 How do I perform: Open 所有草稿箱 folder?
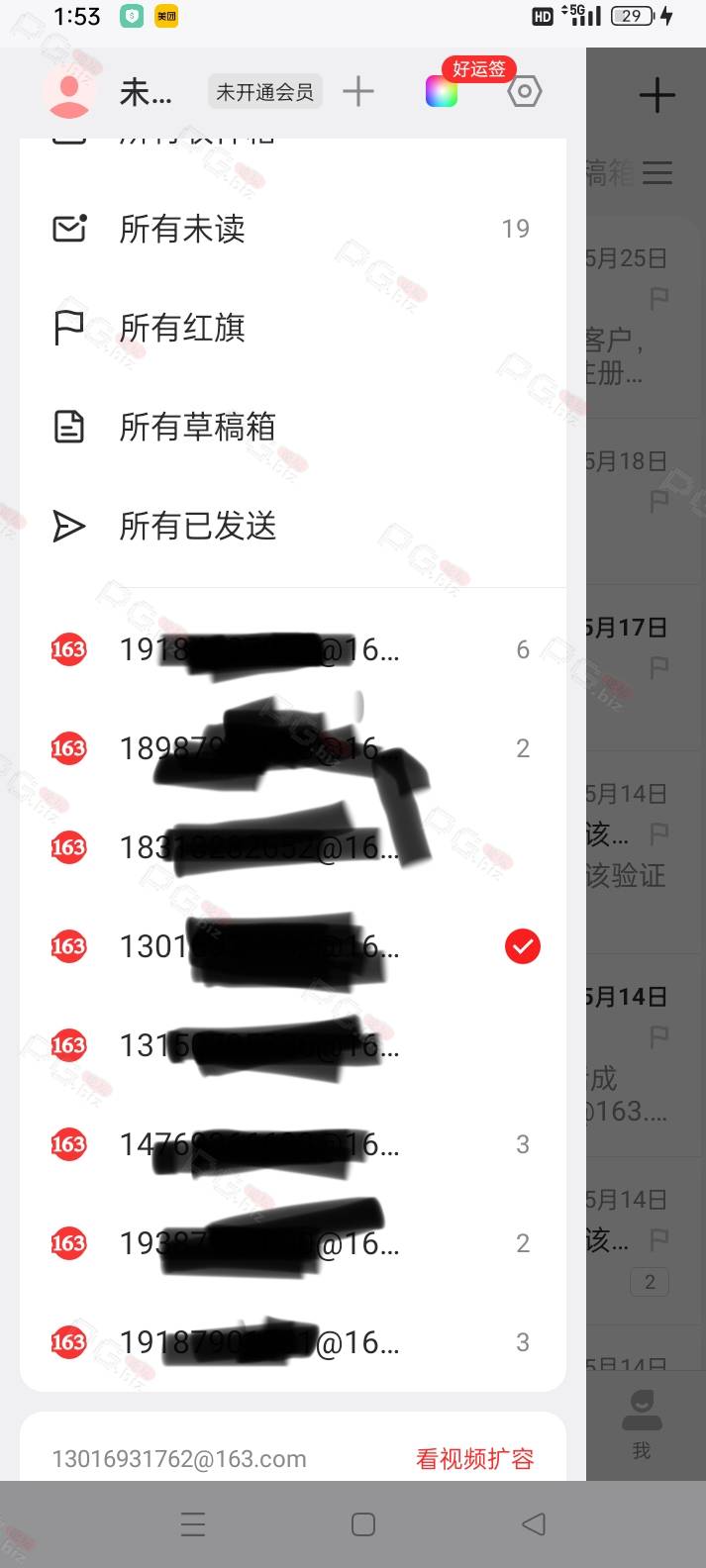tap(293, 427)
